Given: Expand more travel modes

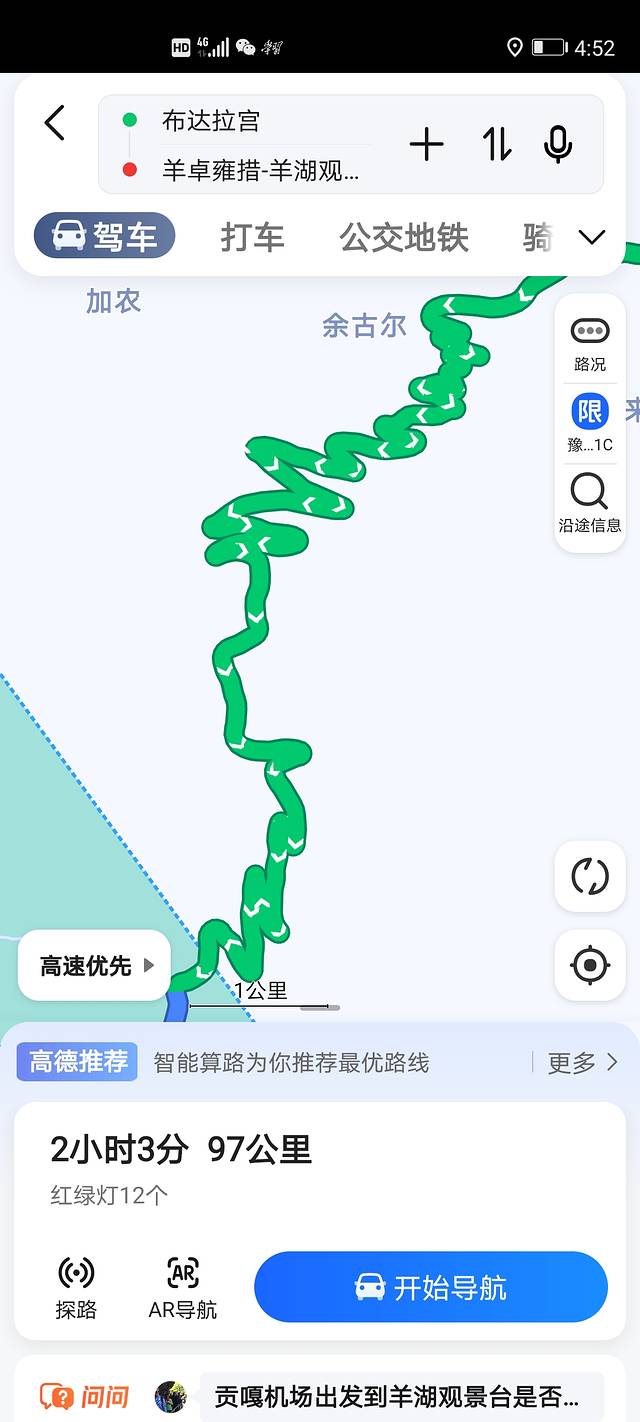Looking at the screenshot, I should (x=592, y=237).
